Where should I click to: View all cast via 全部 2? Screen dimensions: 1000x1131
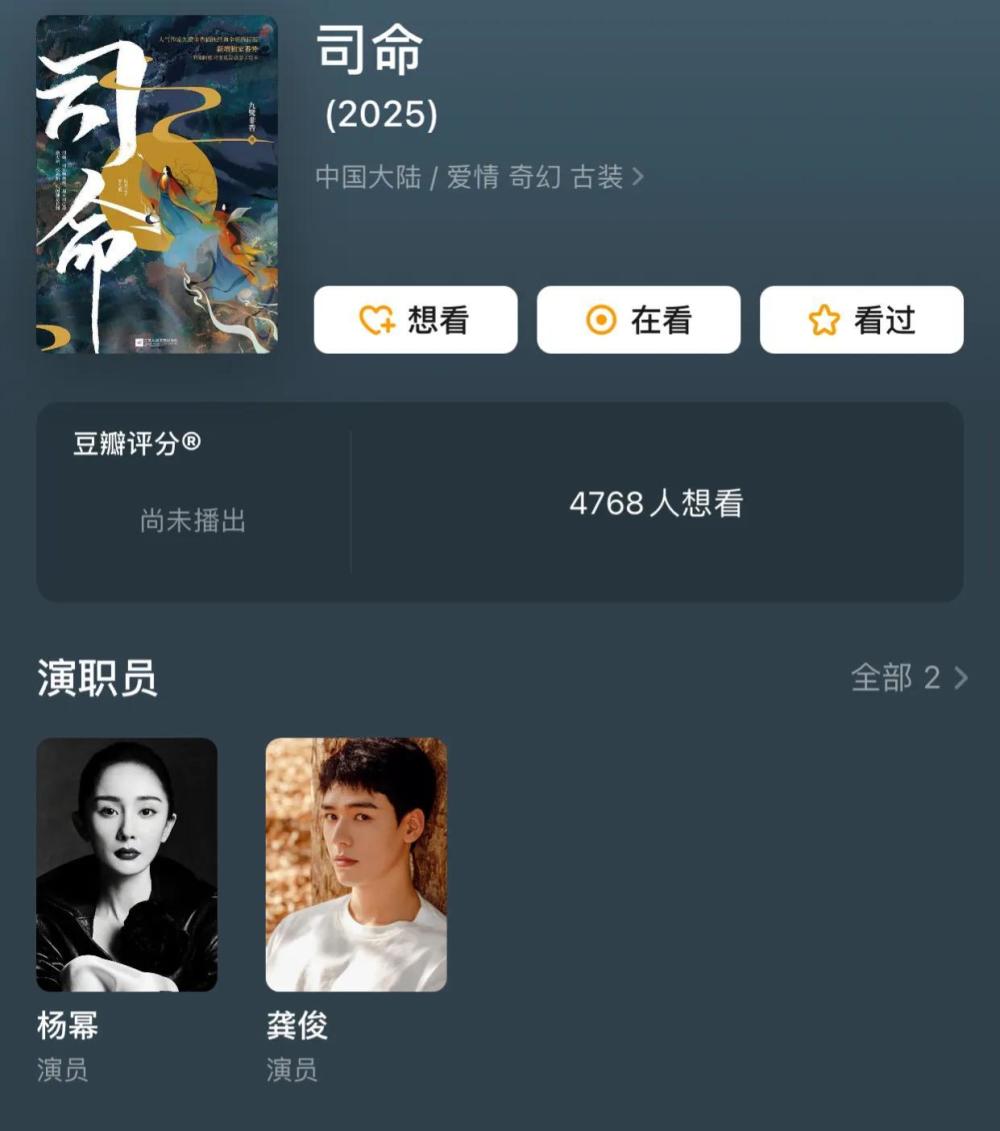[908, 678]
